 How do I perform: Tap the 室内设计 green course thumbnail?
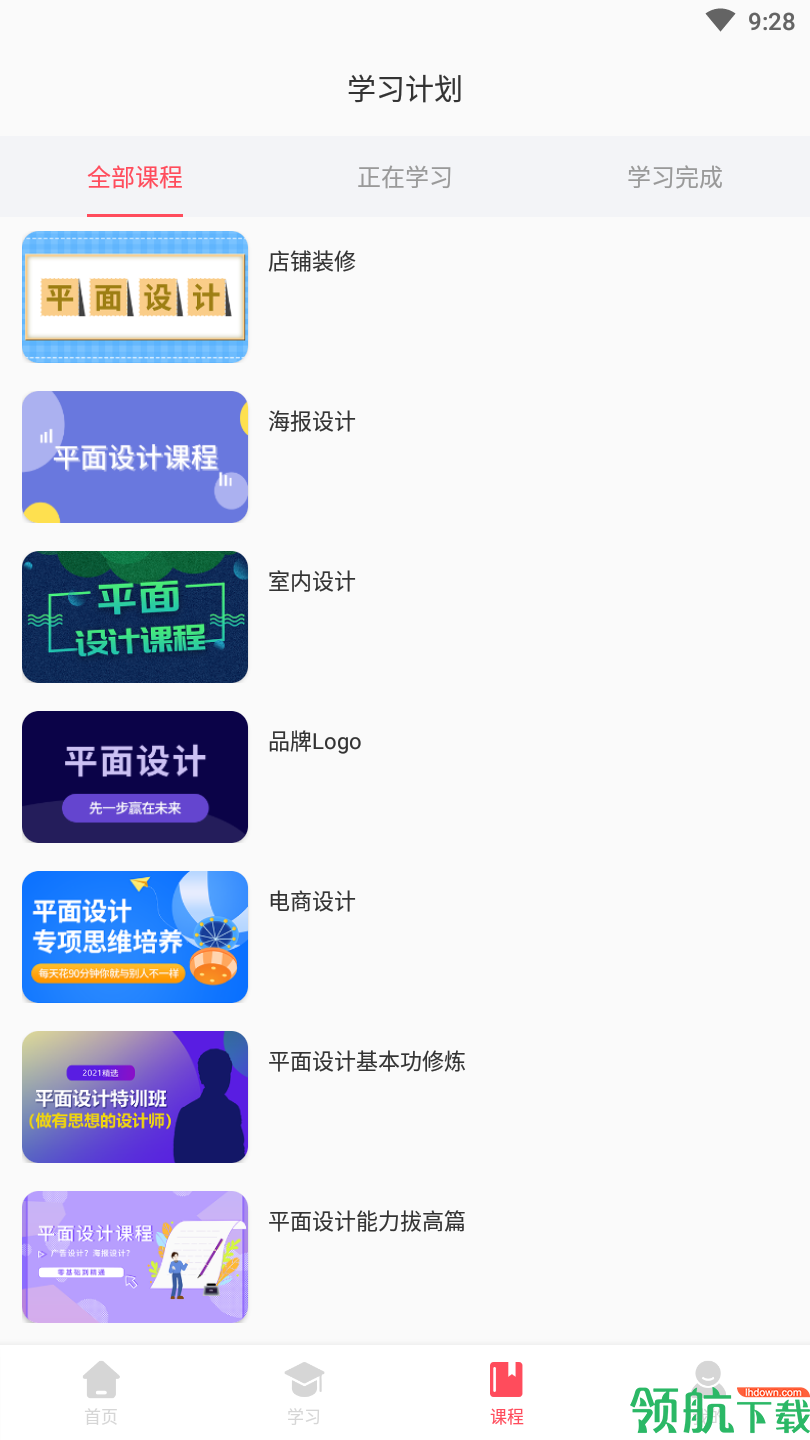tap(134, 617)
